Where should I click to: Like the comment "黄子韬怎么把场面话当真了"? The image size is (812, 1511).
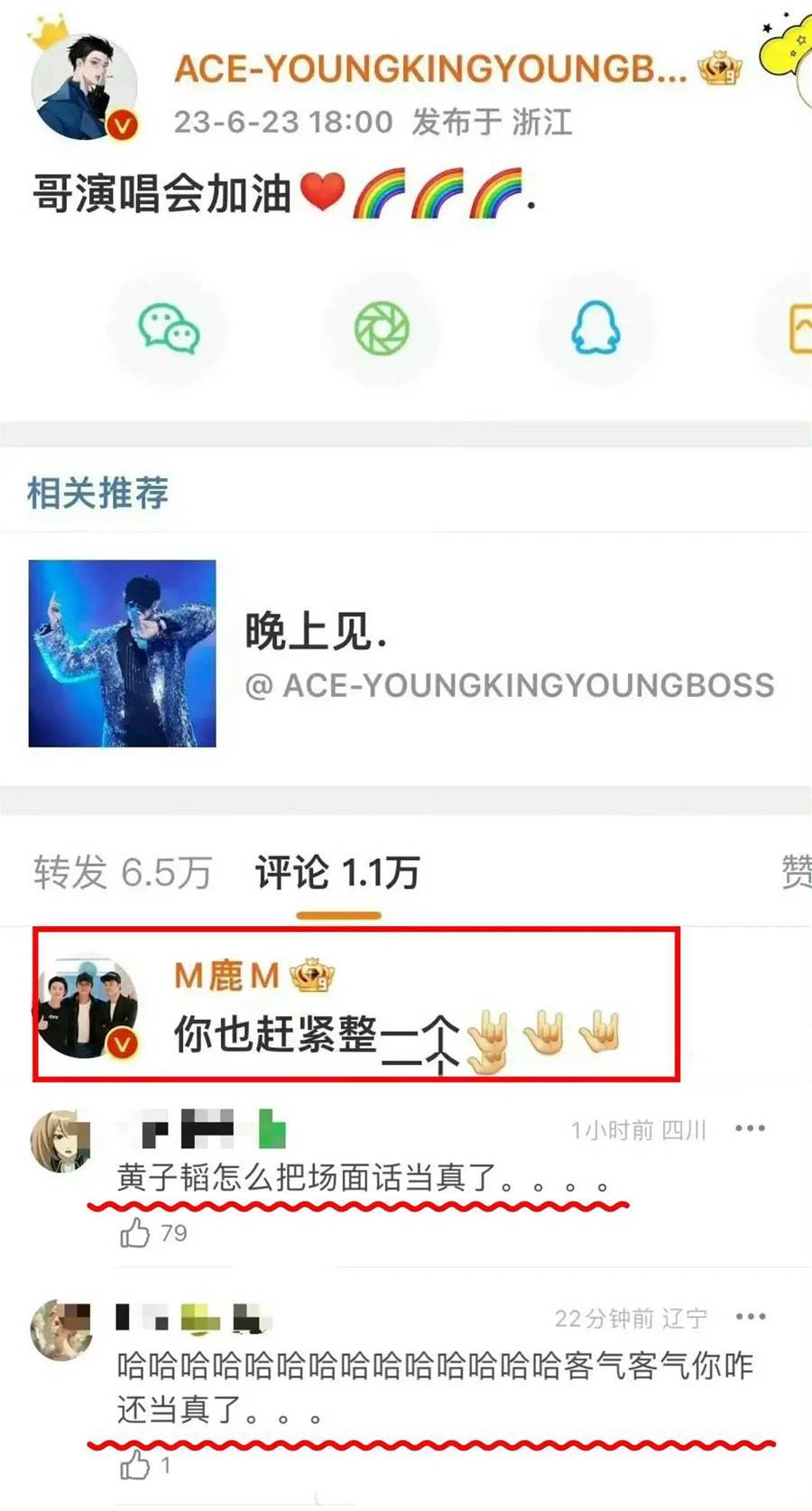(135, 1233)
